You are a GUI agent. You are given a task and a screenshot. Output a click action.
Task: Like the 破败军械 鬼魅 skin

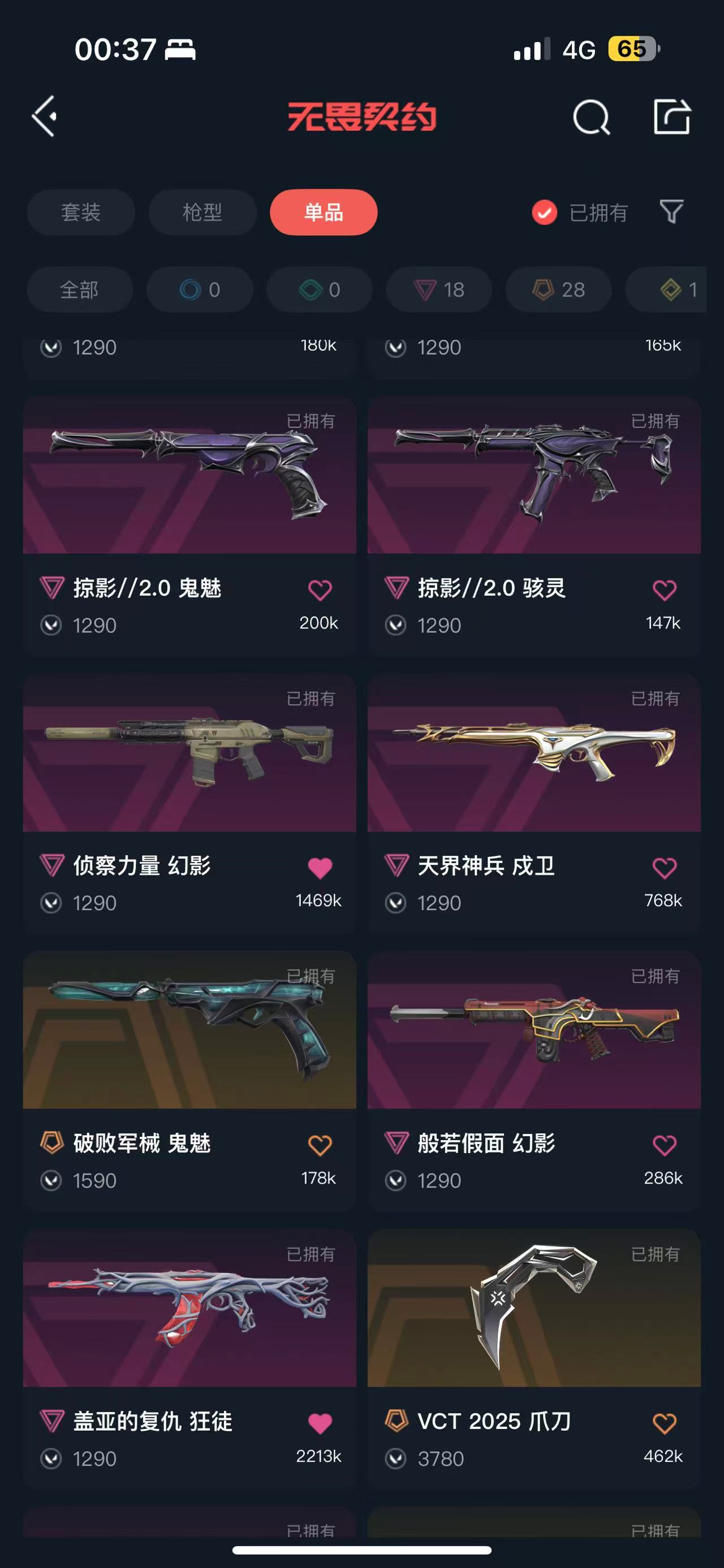click(320, 1145)
